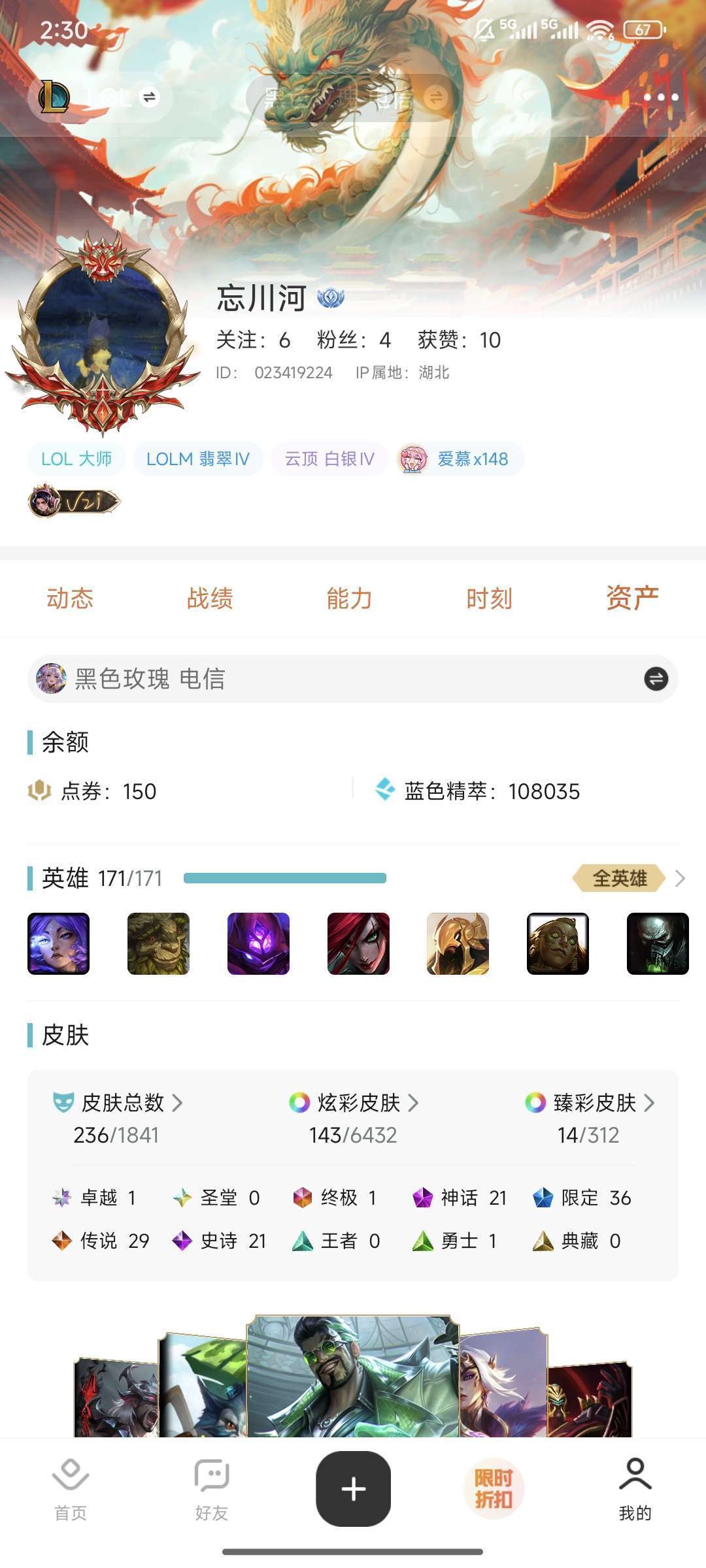Screen dimensions: 706x1568
Task: Change server from 黑色玫瑰 电信
Action: (656, 679)
